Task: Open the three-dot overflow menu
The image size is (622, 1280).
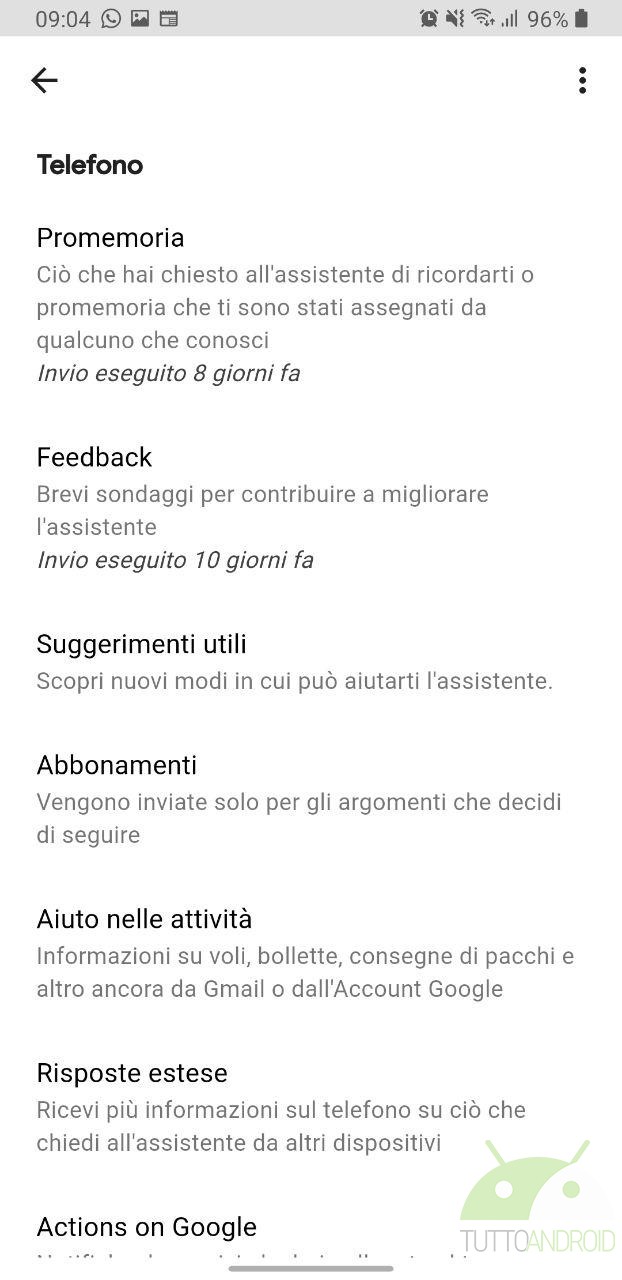Action: pyautogui.click(x=582, y=80)
